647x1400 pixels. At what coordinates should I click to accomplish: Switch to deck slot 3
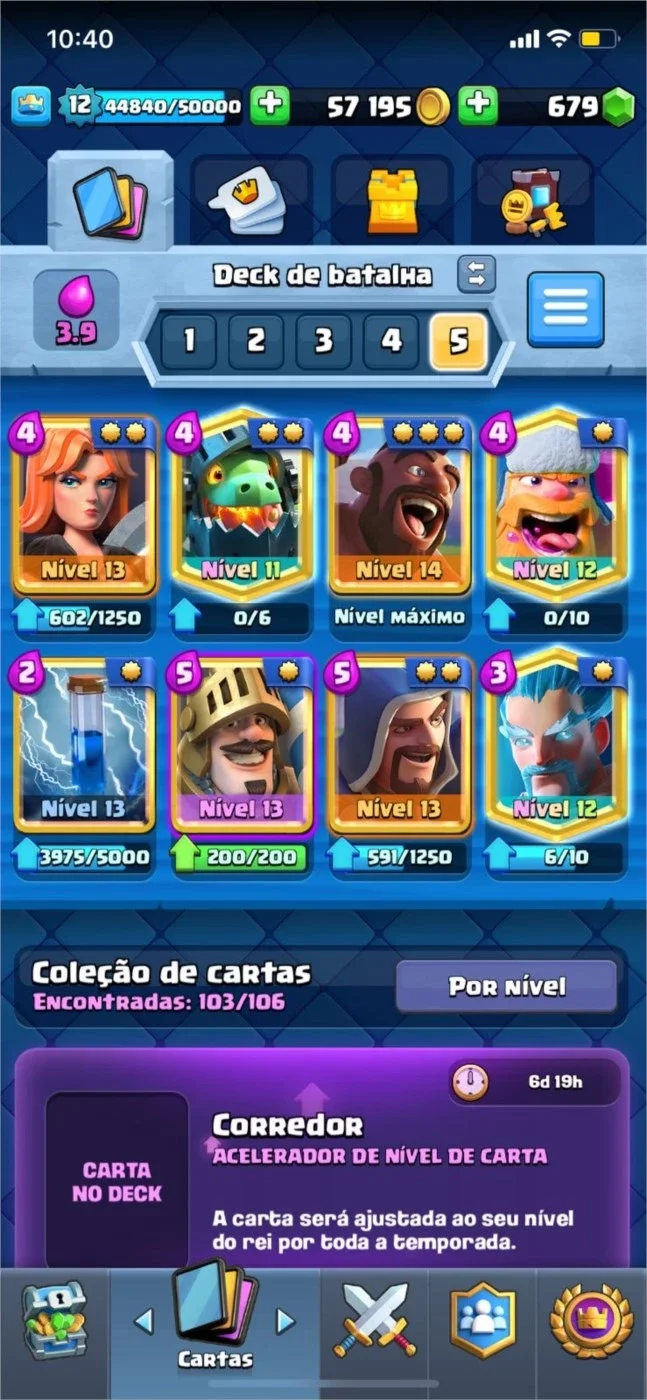[323, 342]
